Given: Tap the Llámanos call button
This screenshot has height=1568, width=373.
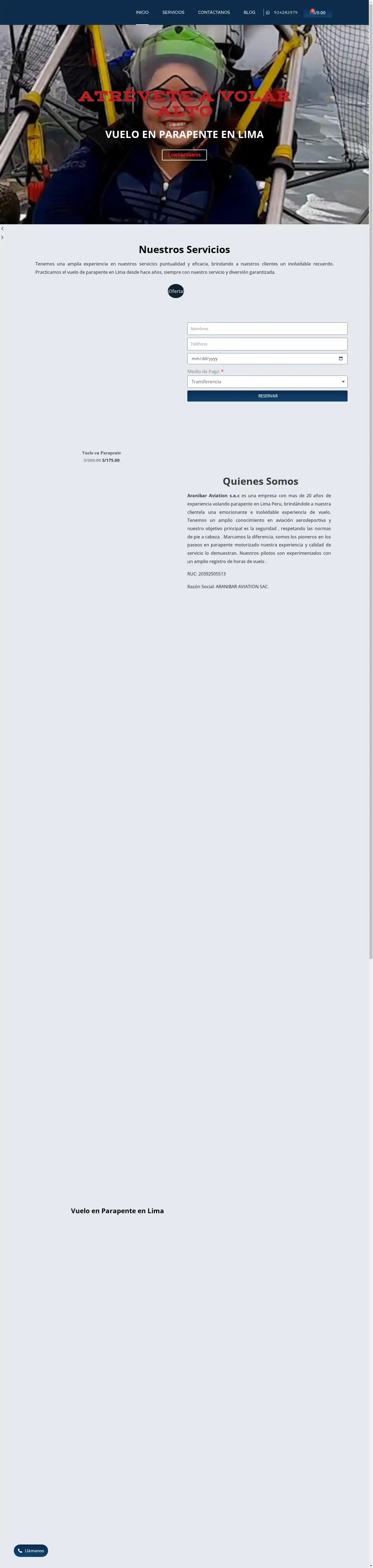Looking at the screenshot, I should click(31, 1550).
